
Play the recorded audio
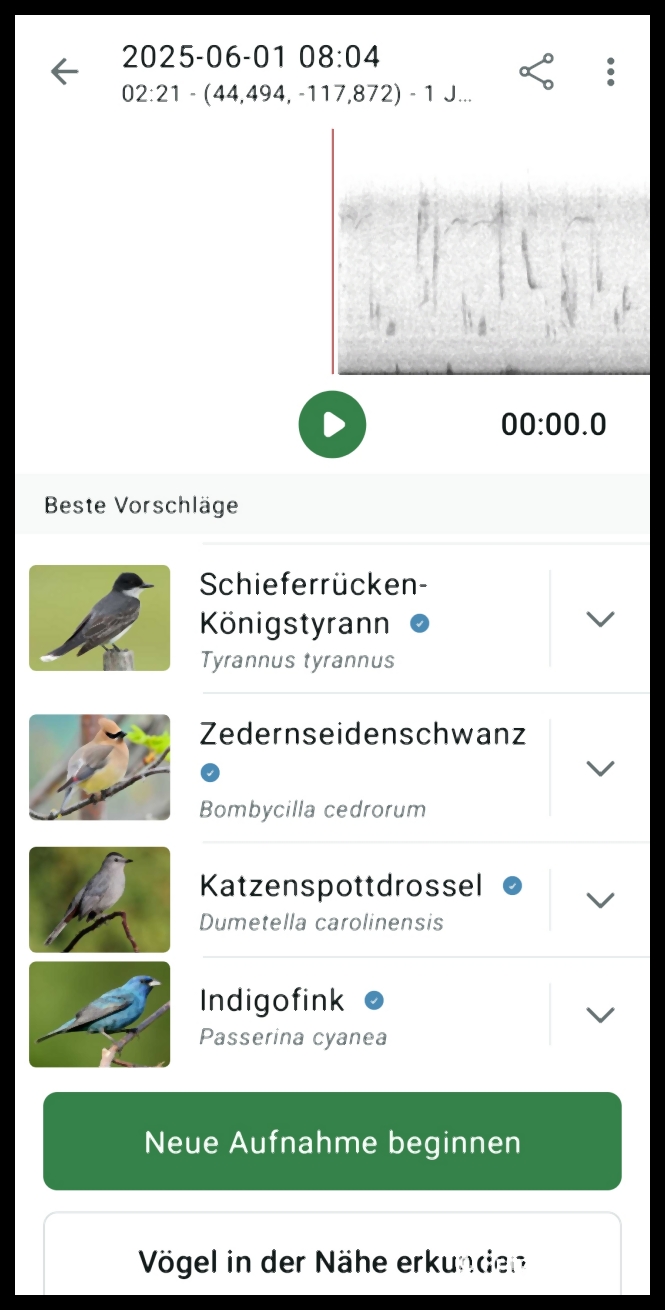pyautogui.click(x=332, y=424)
